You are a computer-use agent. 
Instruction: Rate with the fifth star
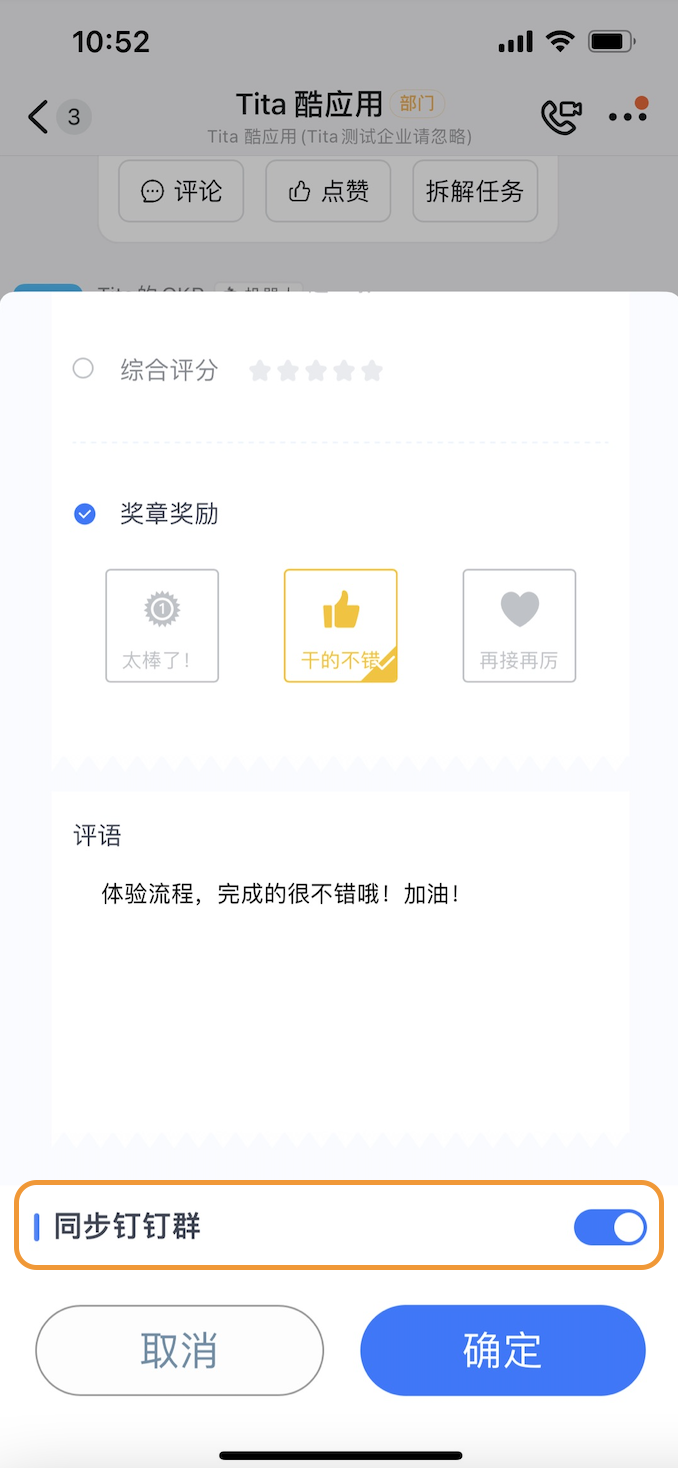pos(372,372)
